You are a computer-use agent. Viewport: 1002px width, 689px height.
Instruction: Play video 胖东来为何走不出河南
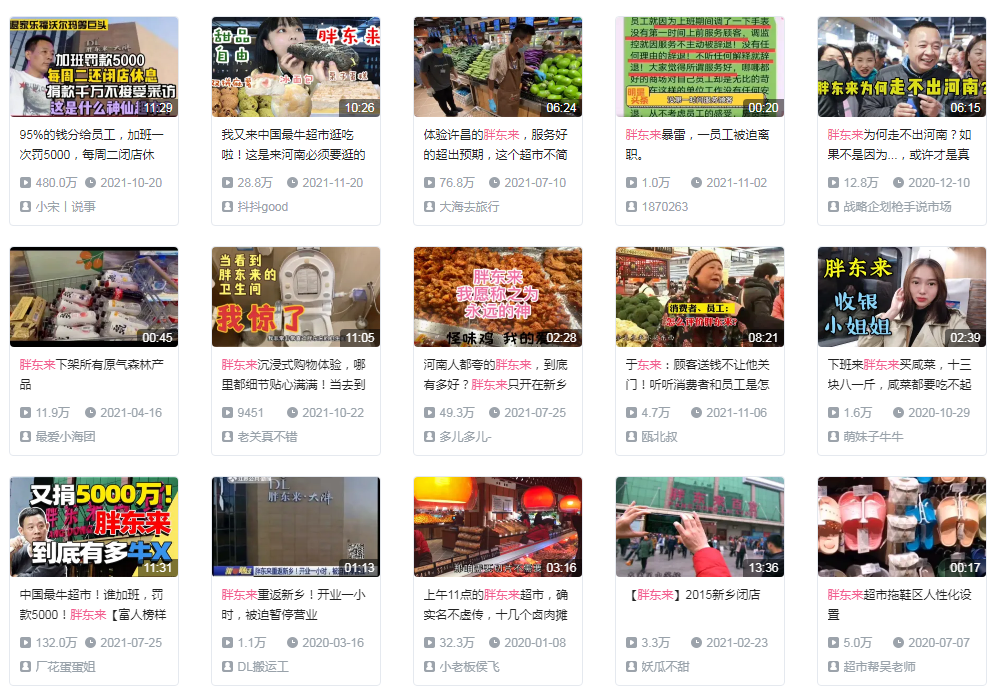pyautogui.click(x=902, y=67)
